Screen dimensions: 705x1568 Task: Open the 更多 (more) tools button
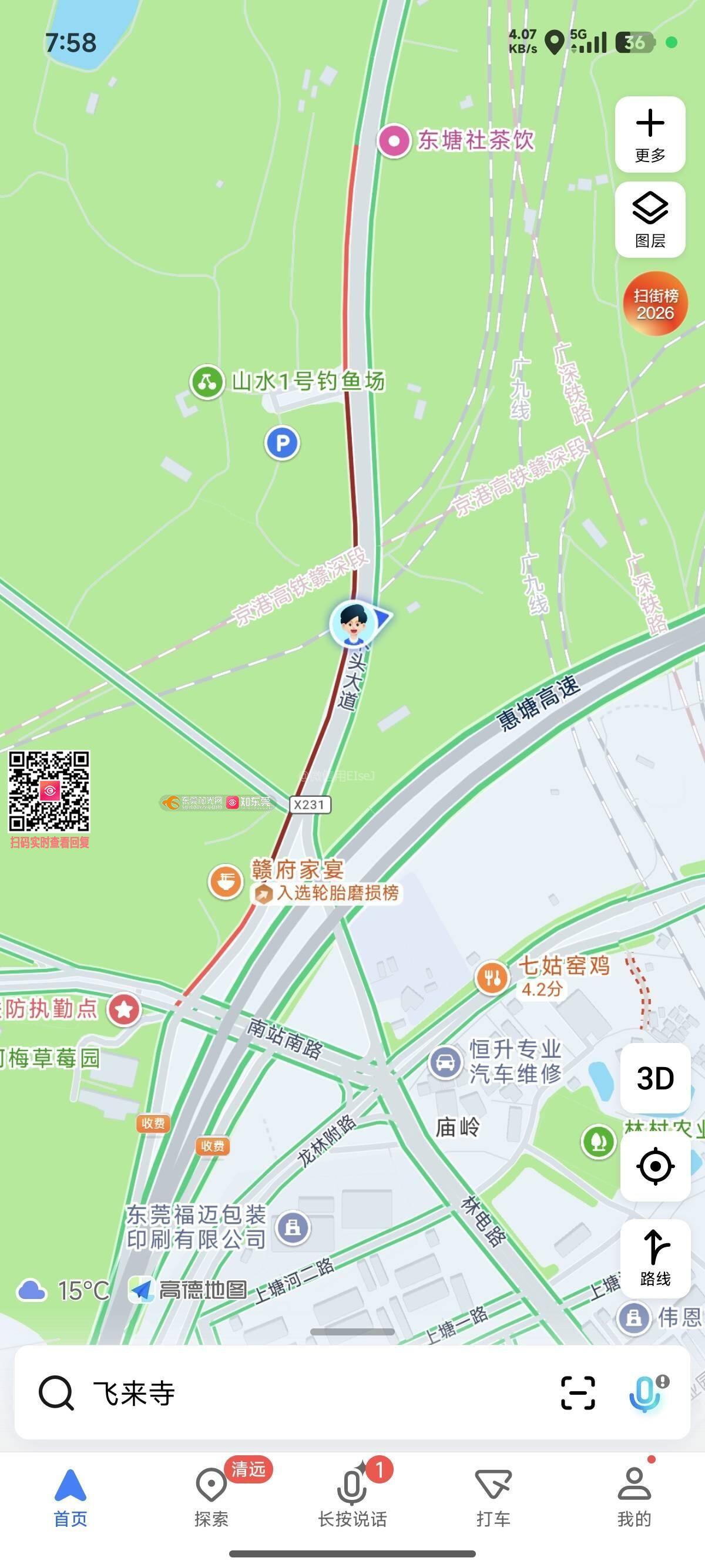[x=650, y=134]
